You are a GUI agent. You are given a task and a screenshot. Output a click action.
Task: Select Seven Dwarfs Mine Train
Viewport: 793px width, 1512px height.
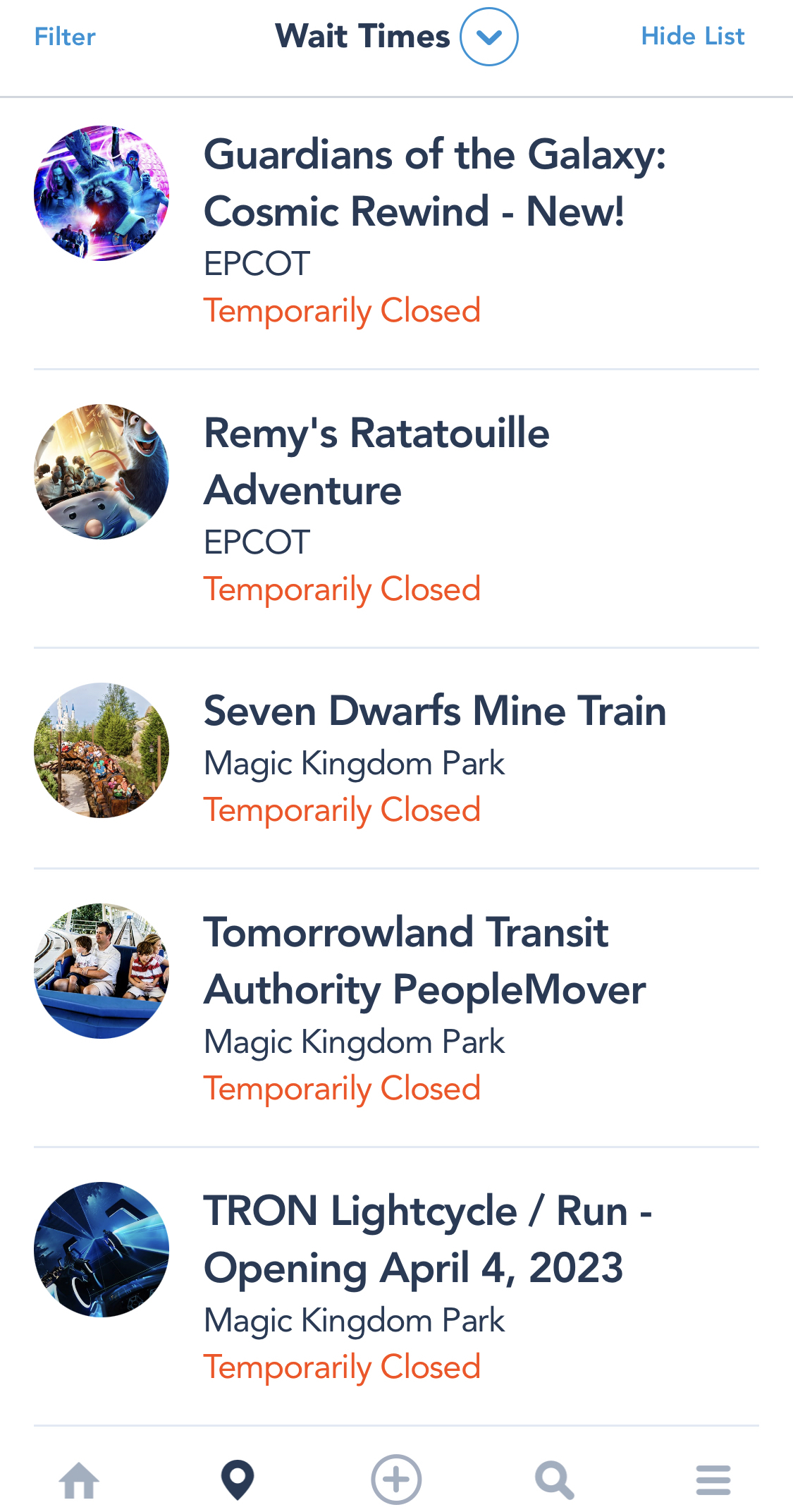pyautogui.click(x=434, y=711)
